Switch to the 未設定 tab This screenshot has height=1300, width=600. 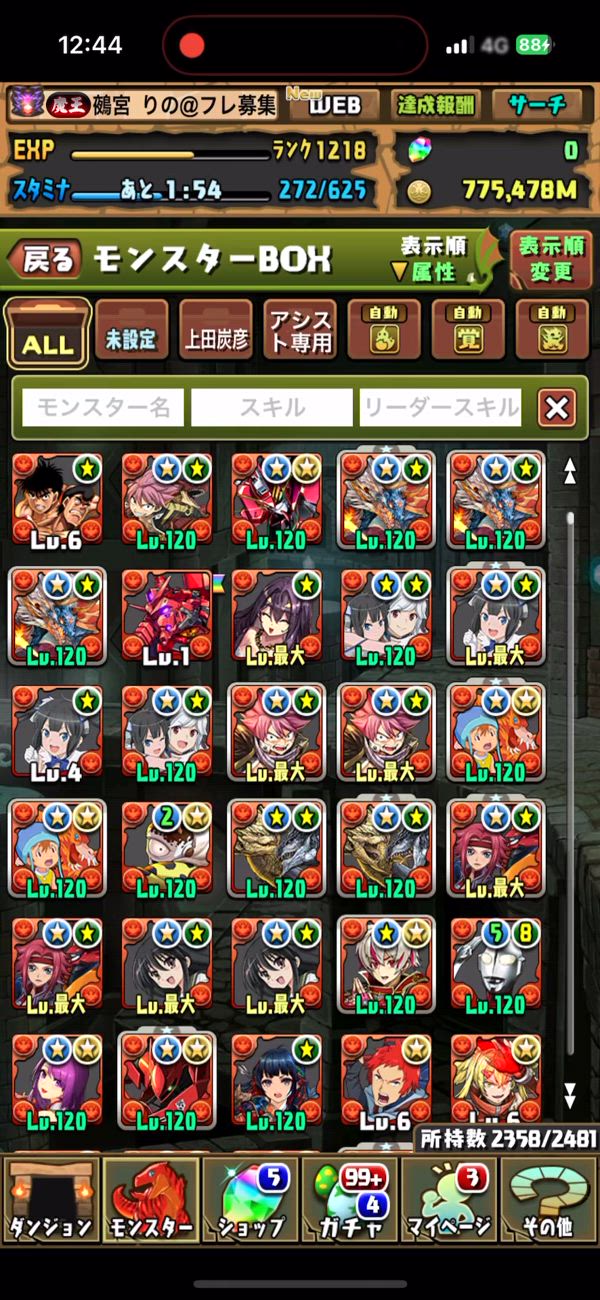[132, 332]
